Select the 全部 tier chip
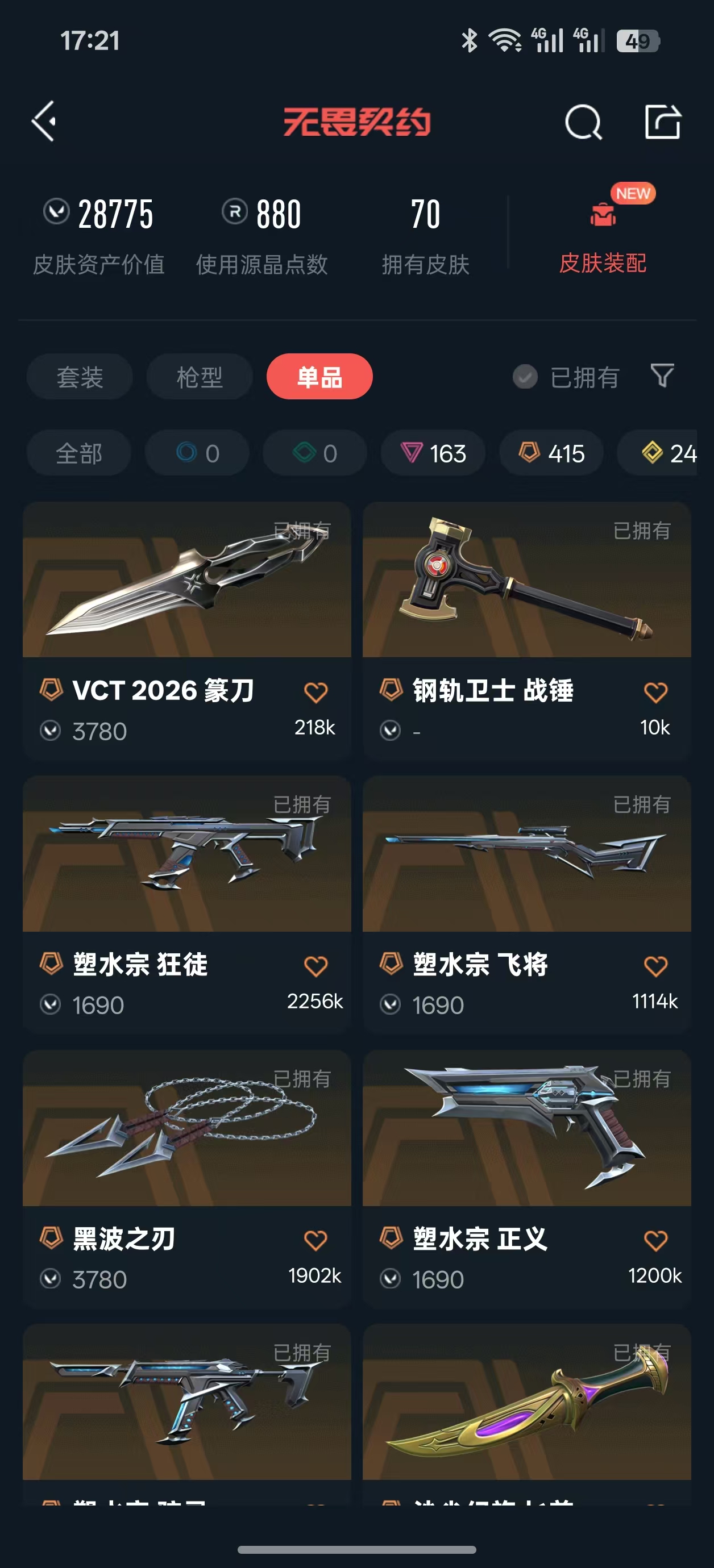Screen dimensions: 714x1568 pyautogui.click(x=78, y=453)
